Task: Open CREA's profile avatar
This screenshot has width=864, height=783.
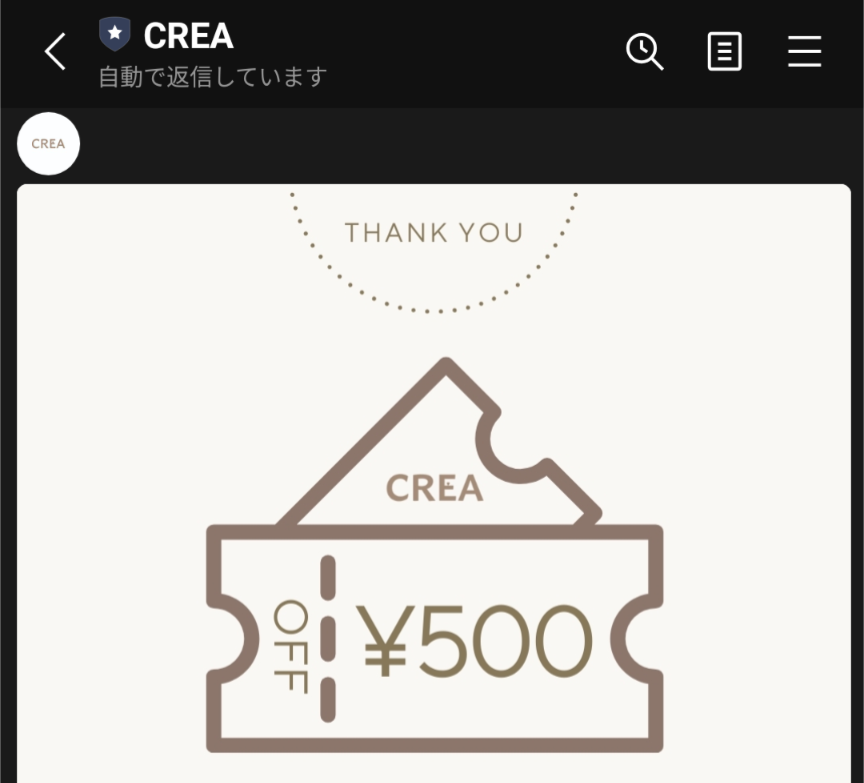Action: (x=48, y=143)
